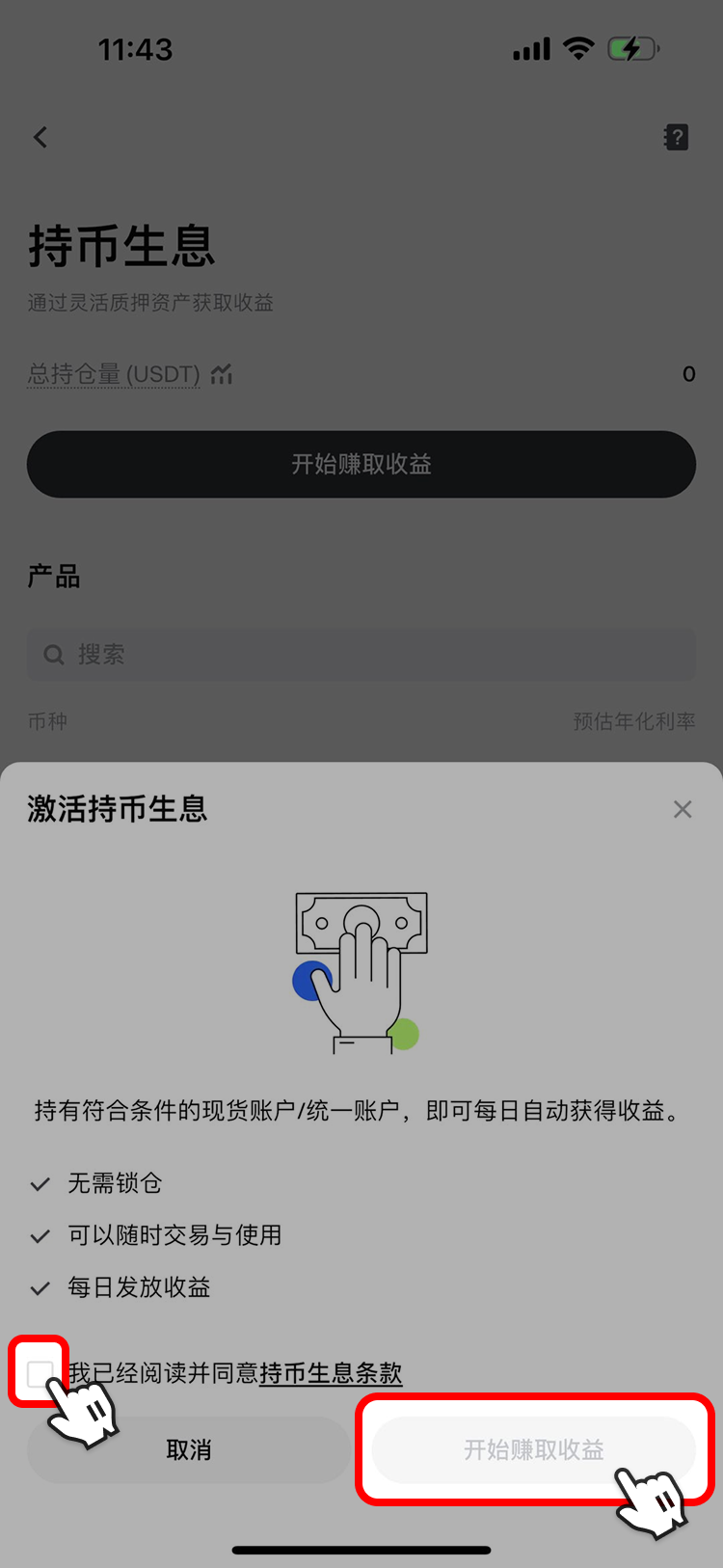Tap the dark 开始赚取收益 button under holdings
Image resolution: width=723 pixels, height=1568 pixels.
(x=361, y=464)
